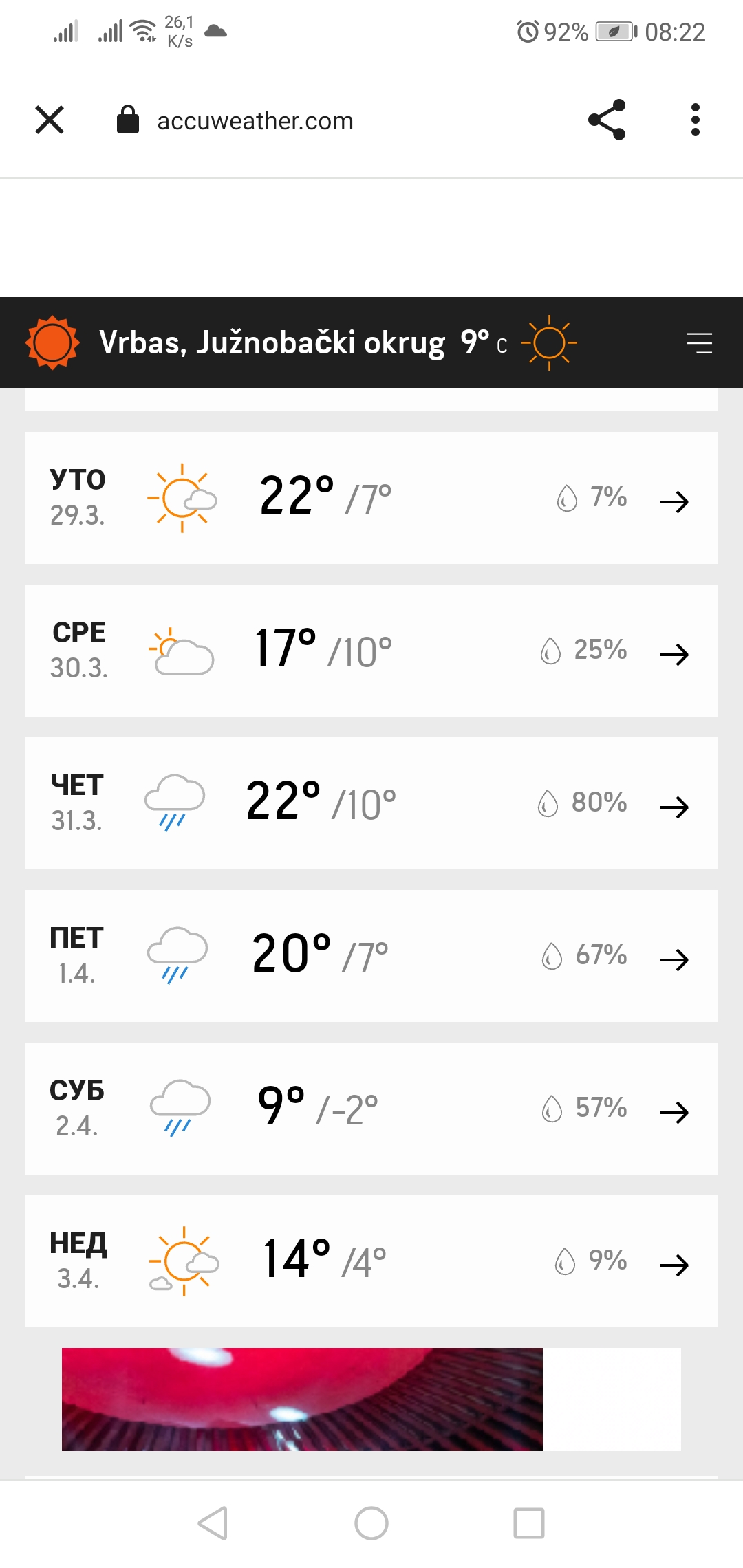View details for ЧЕТ 31.3.

click(x=371, y=803)
